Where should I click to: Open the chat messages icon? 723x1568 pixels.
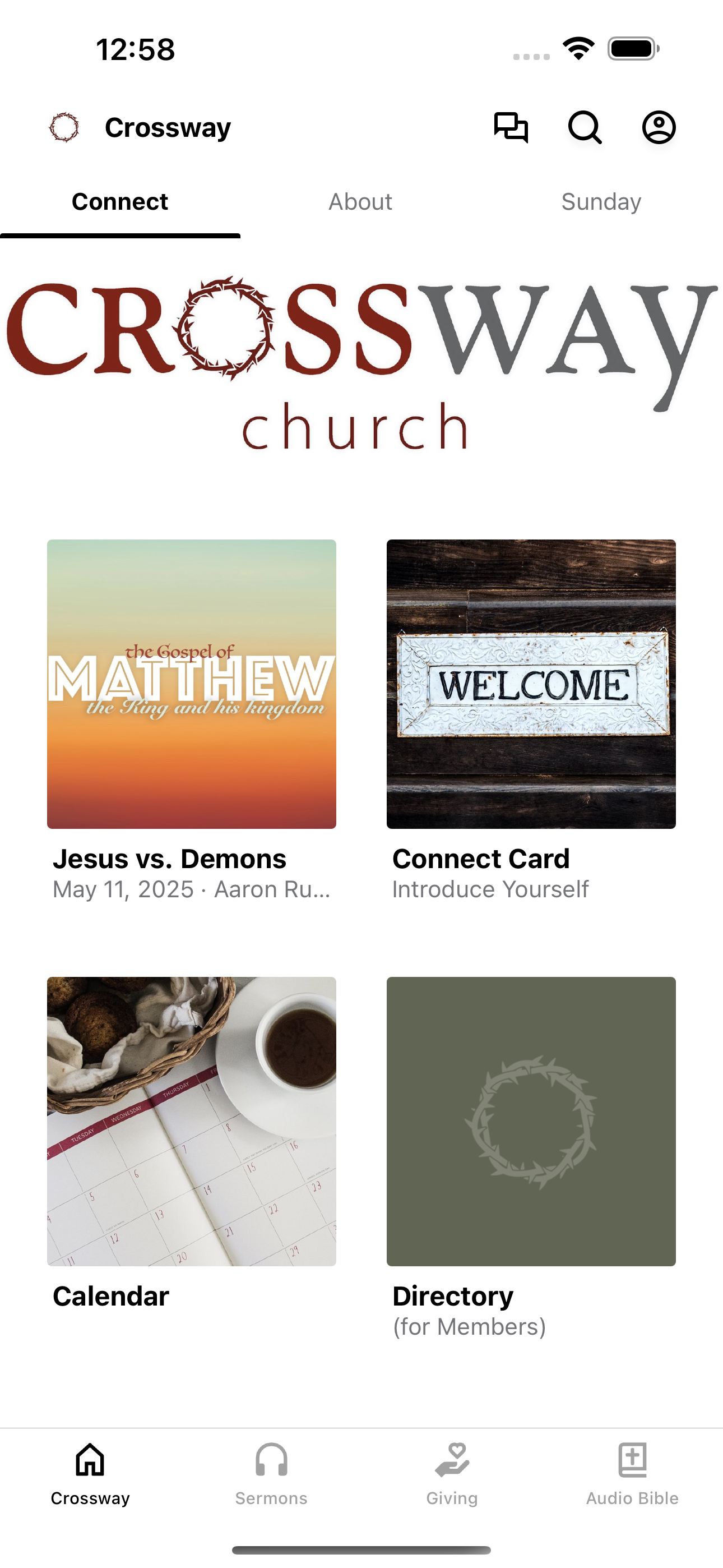click(x=511, y=128)
